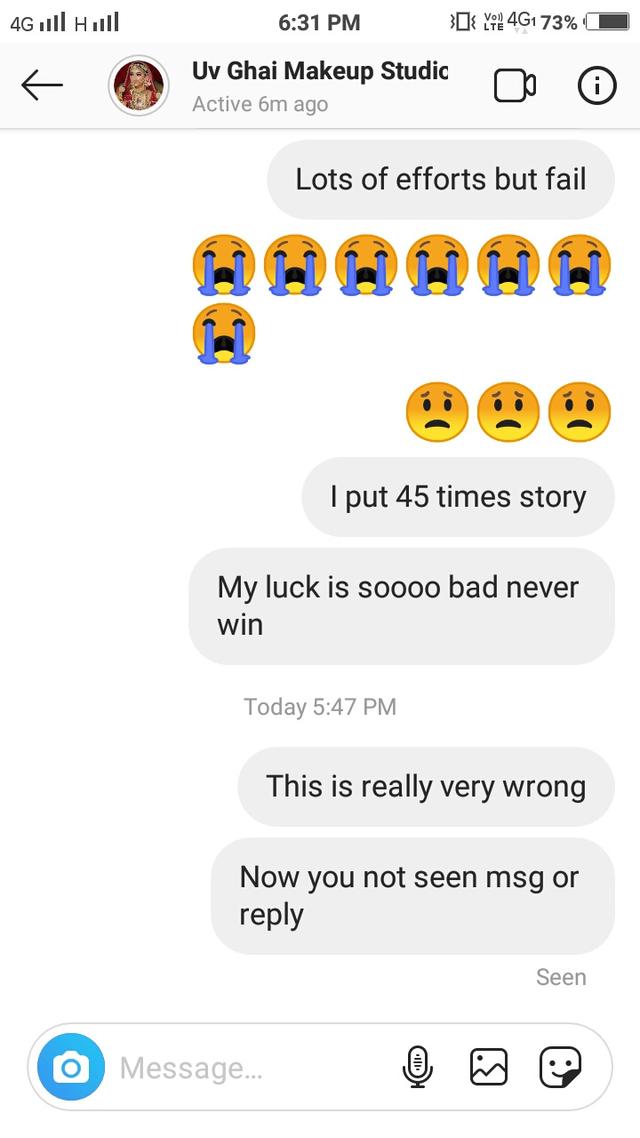Open Uv Ghai Makeup Studio profile picture
640x1138 pixels.
138,86
